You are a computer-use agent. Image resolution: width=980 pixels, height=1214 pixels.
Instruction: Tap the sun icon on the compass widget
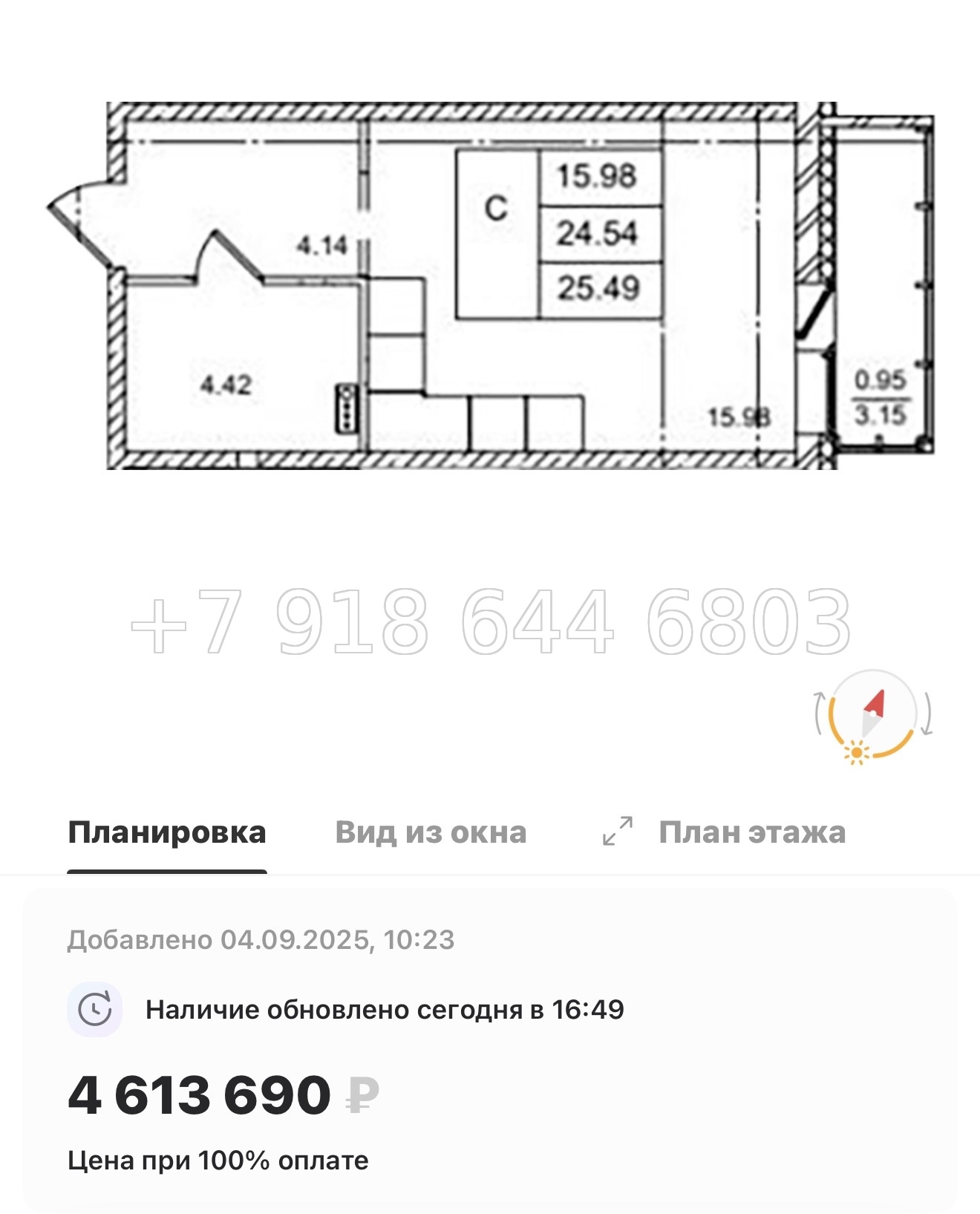point(855,752)
